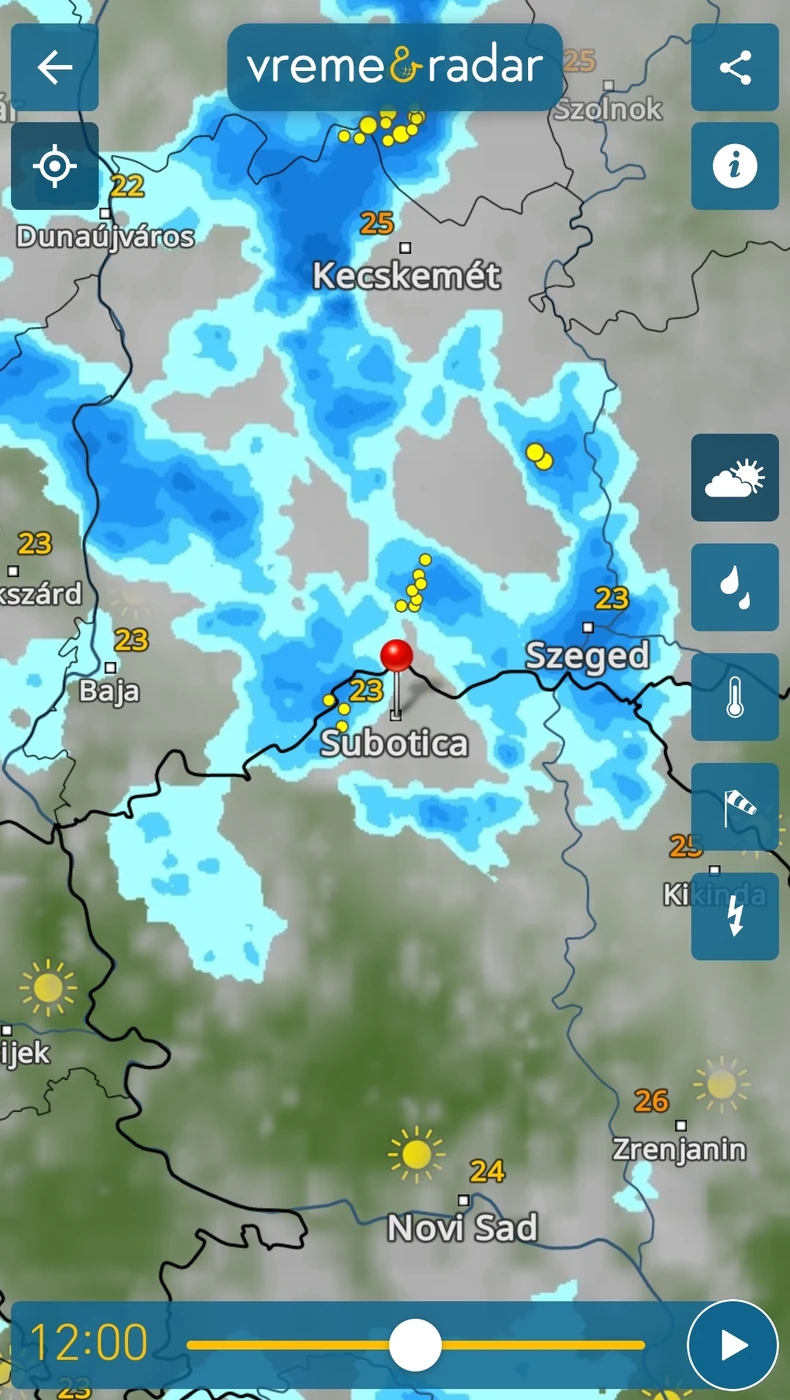Center the map on my location
Screen dimensions: 790x1400
[x=55, y=166]
